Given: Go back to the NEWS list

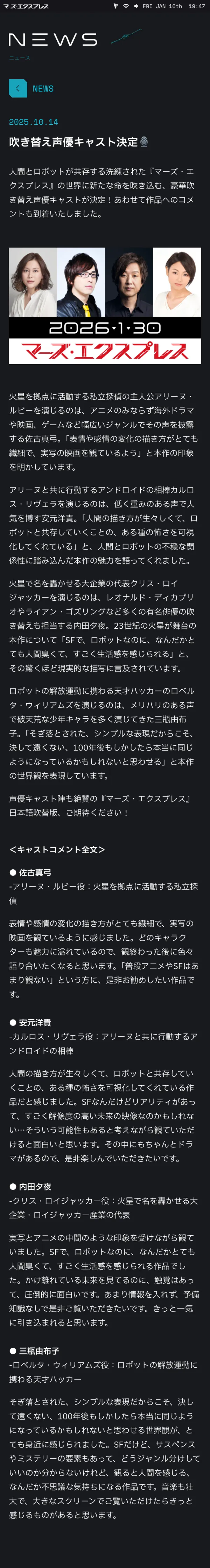Looking at the screenshot, I should pos(17,88).
